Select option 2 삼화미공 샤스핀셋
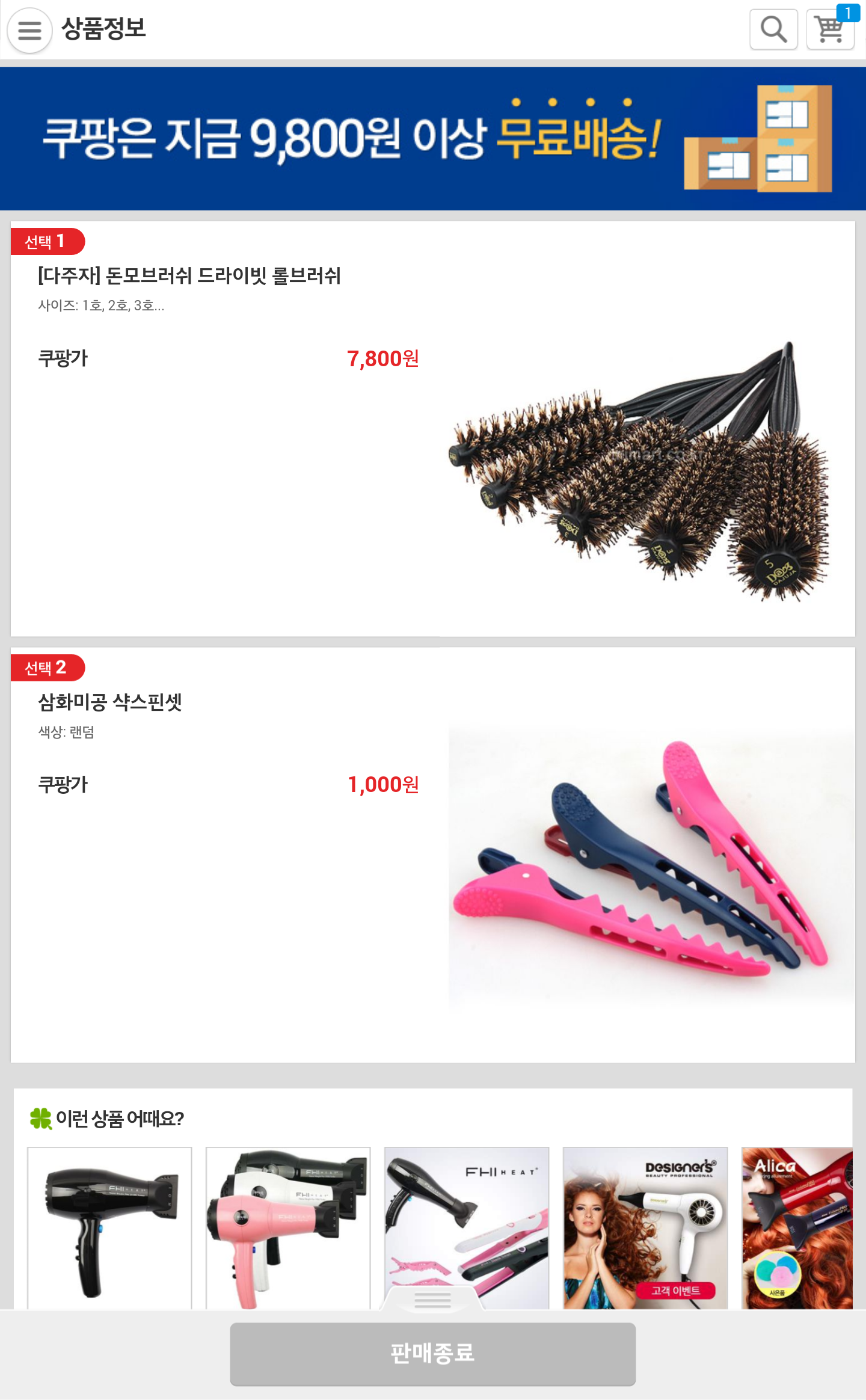Image resolution: width=866 pixels, height=1400 pixels. (x=433, y=854)
